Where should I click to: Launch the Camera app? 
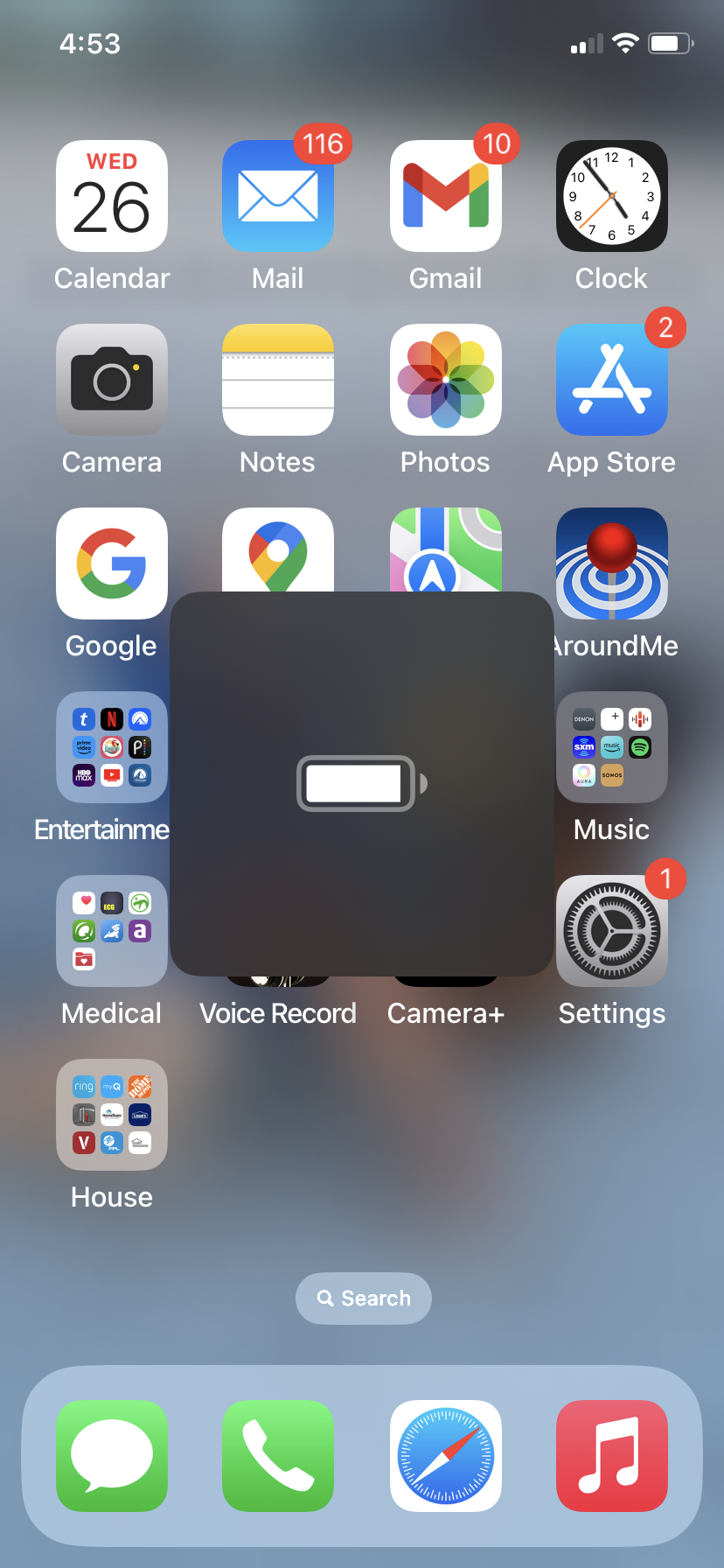(112, 381)
